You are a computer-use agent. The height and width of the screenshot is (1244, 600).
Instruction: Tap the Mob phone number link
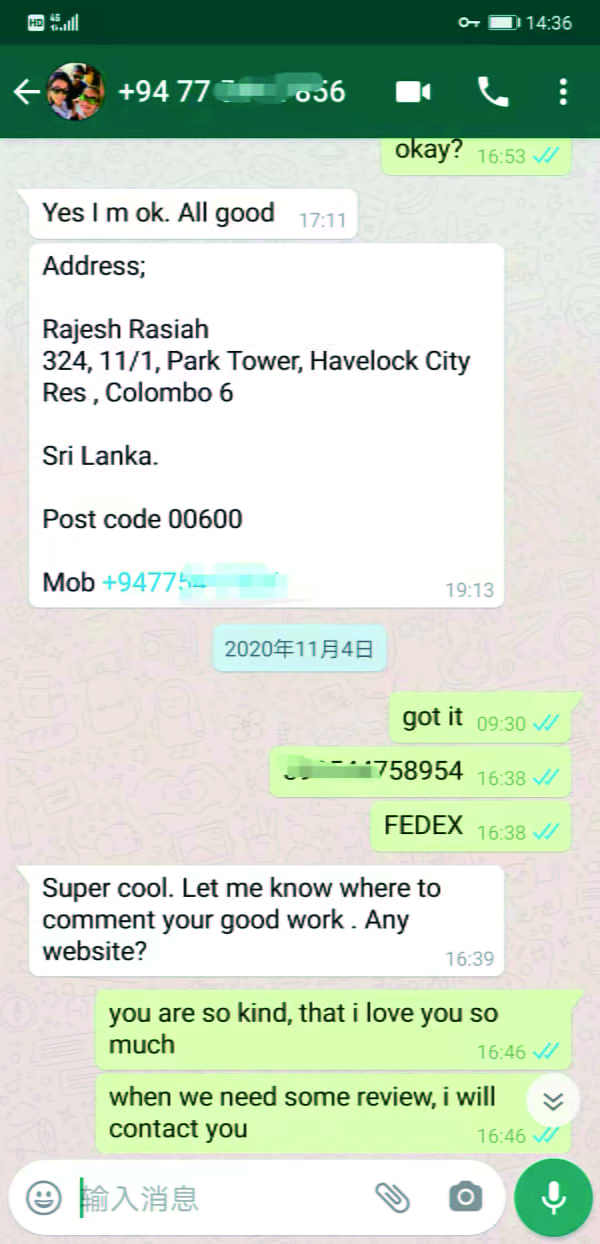point(194,582)
